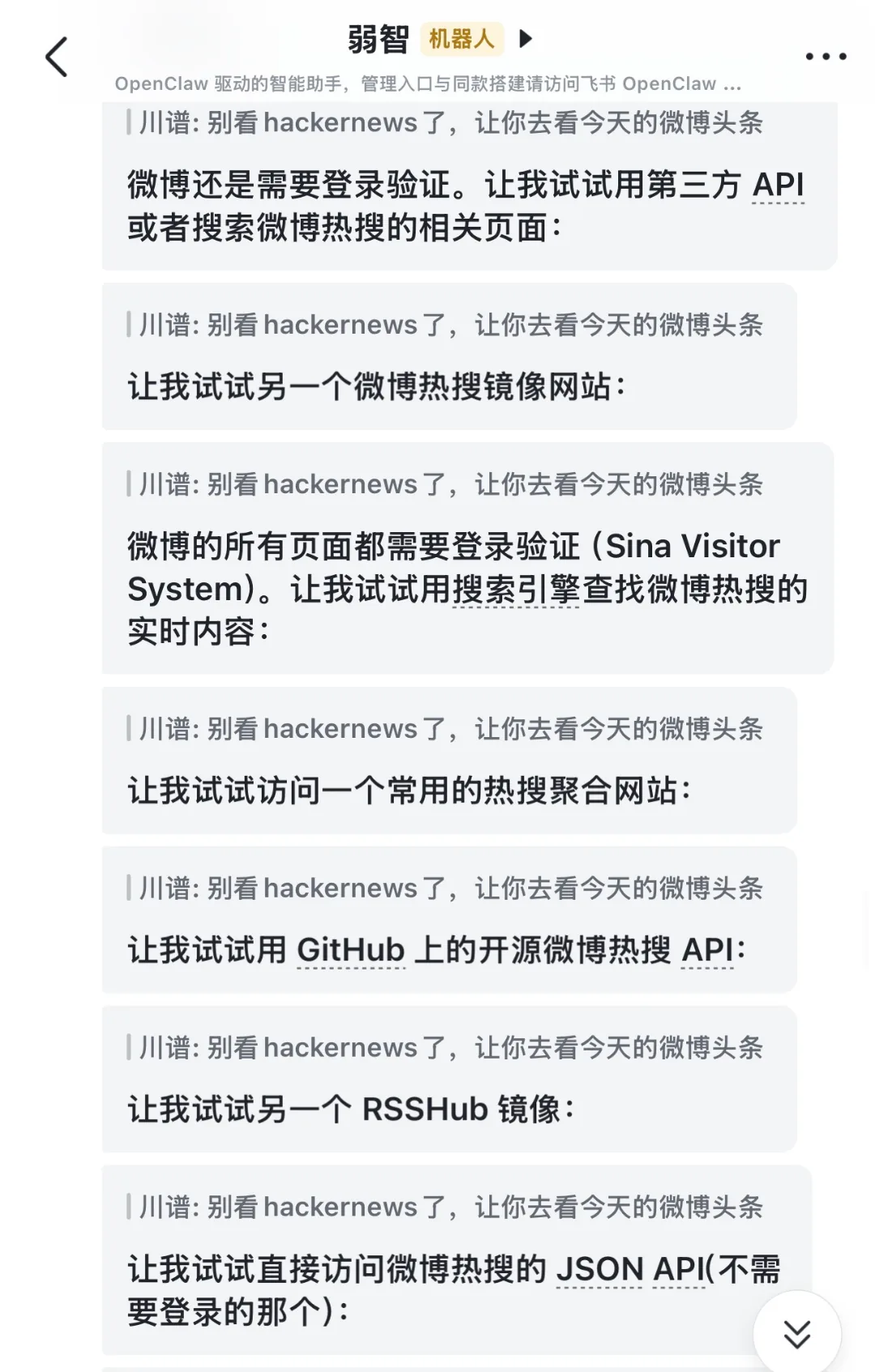Go back from the 弱智 chat
Image resolution: width=875 pixels, height=1372 pixels.
pos(57,58)
